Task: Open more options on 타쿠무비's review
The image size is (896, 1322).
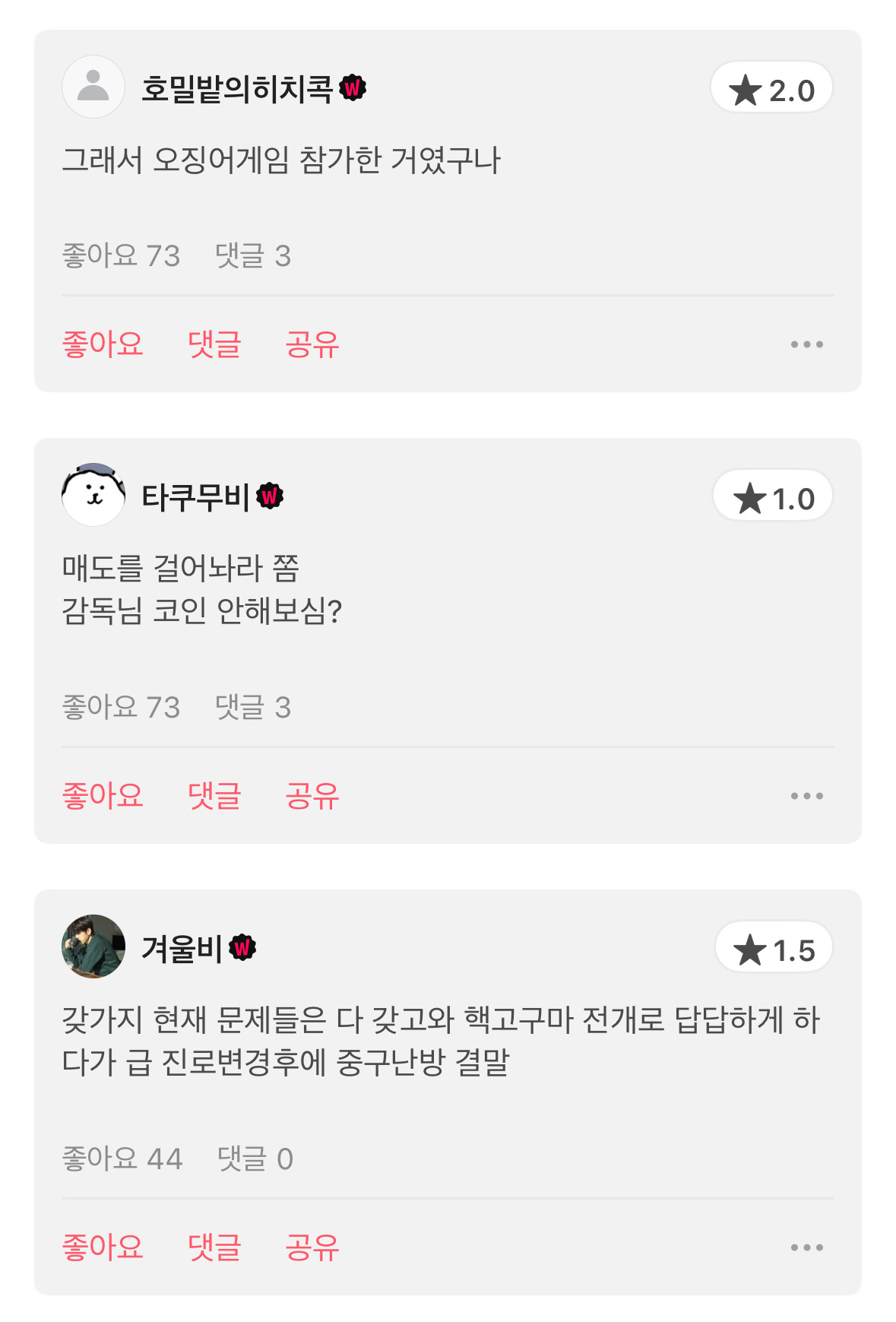Action: click(x=806, y=796)
